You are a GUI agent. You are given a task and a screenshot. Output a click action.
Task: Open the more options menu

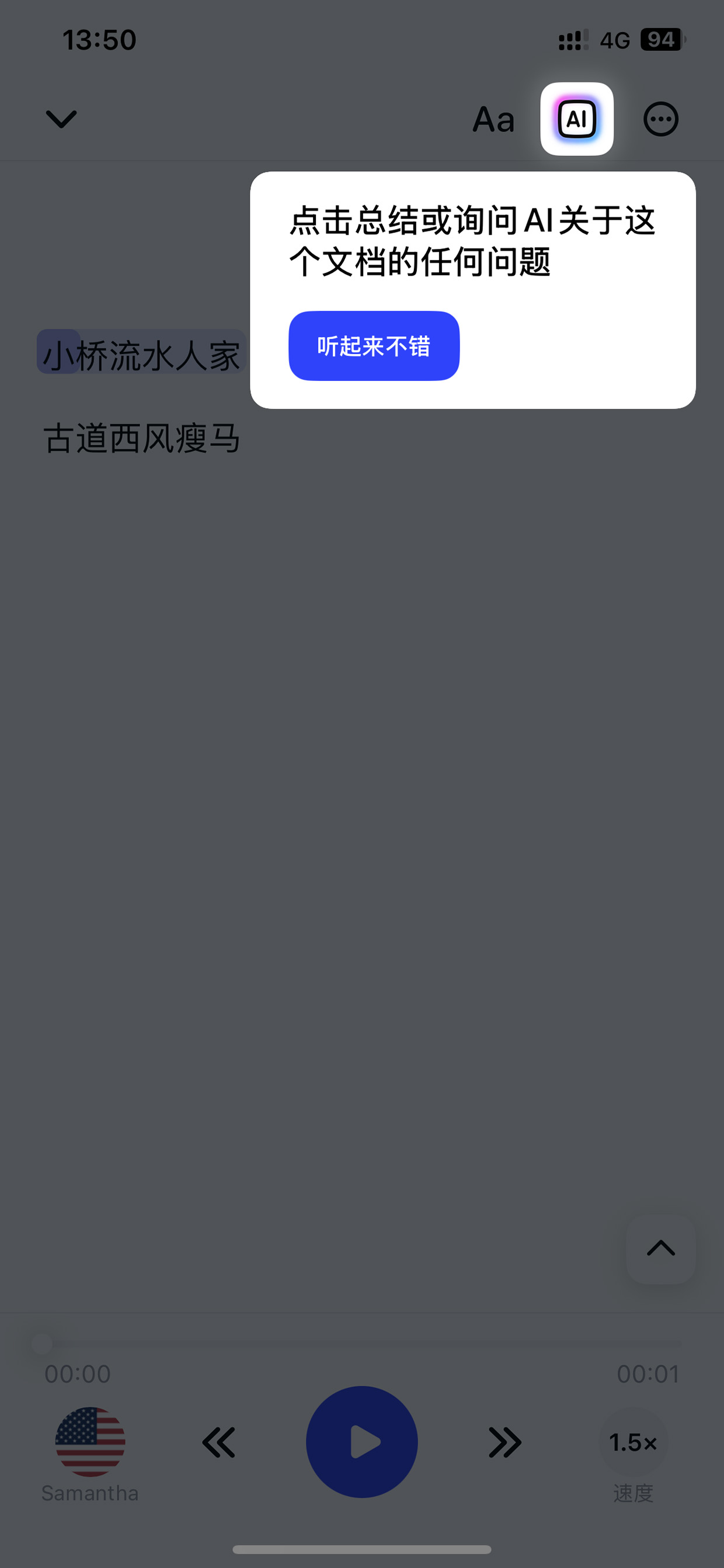click(661, 119)
